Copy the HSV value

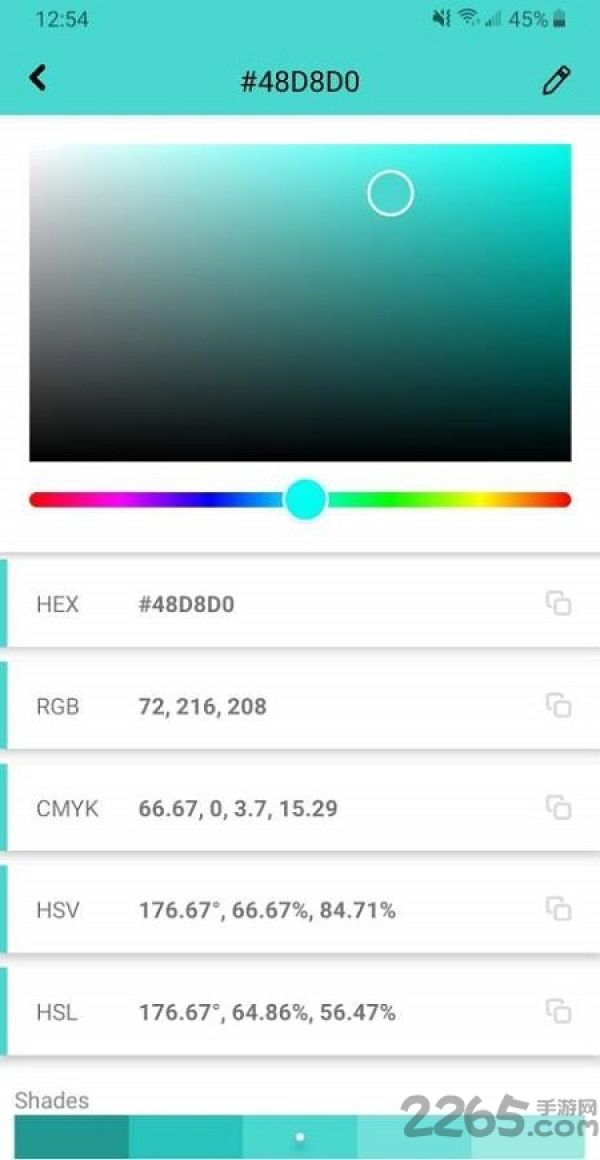(x=559, y=908)
